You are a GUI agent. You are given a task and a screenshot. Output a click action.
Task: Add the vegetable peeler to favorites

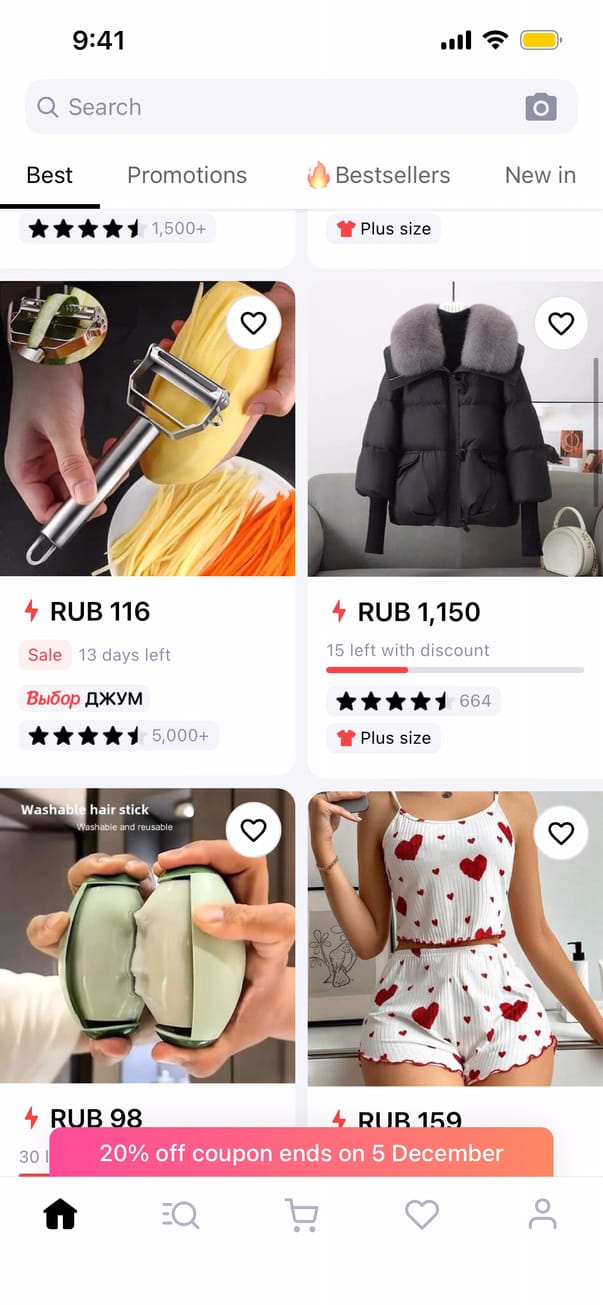[x=254, y=323]
